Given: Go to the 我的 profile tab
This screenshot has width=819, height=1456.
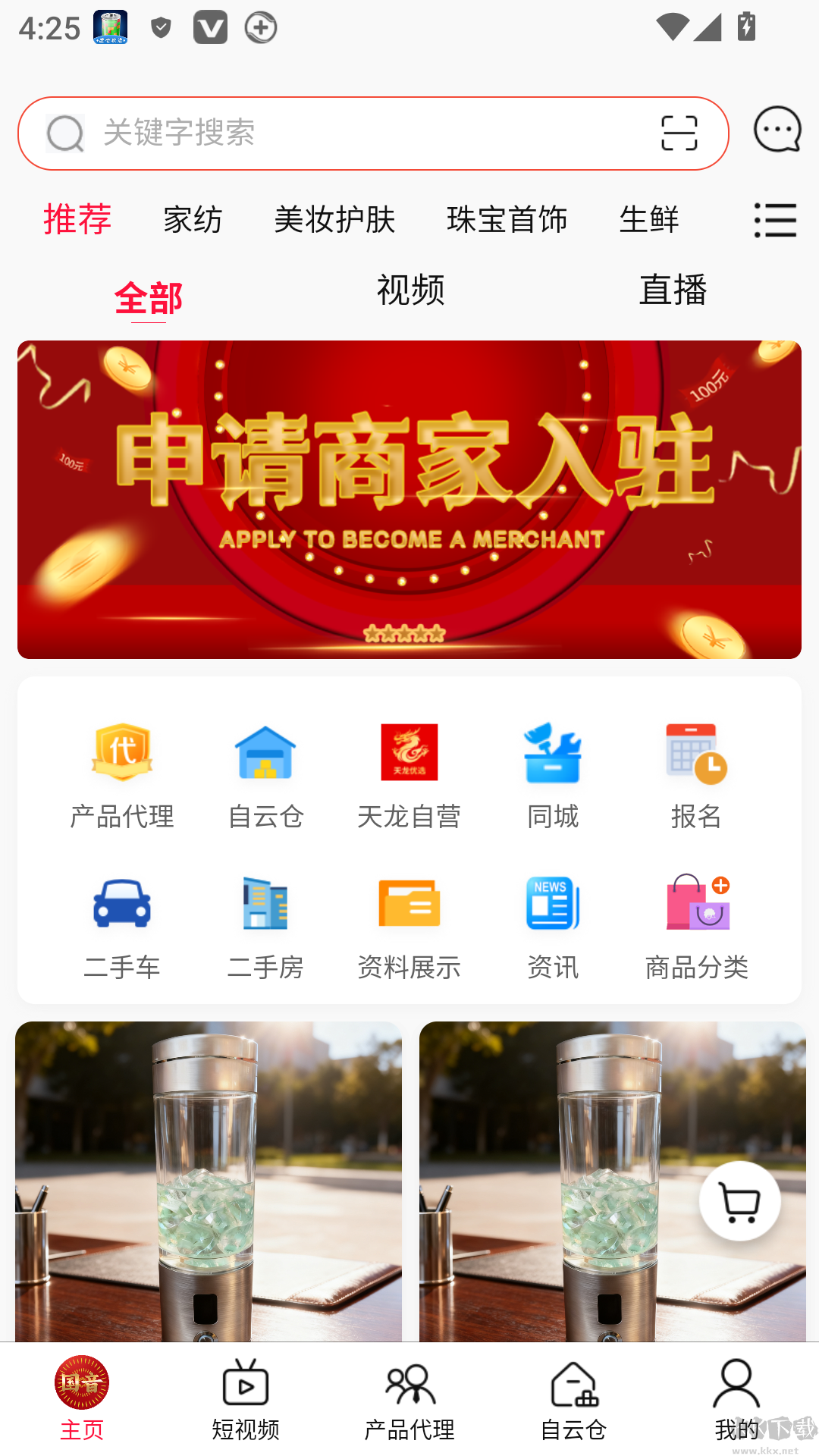Looking at the screenshot, I should (x=736, y=1401).
